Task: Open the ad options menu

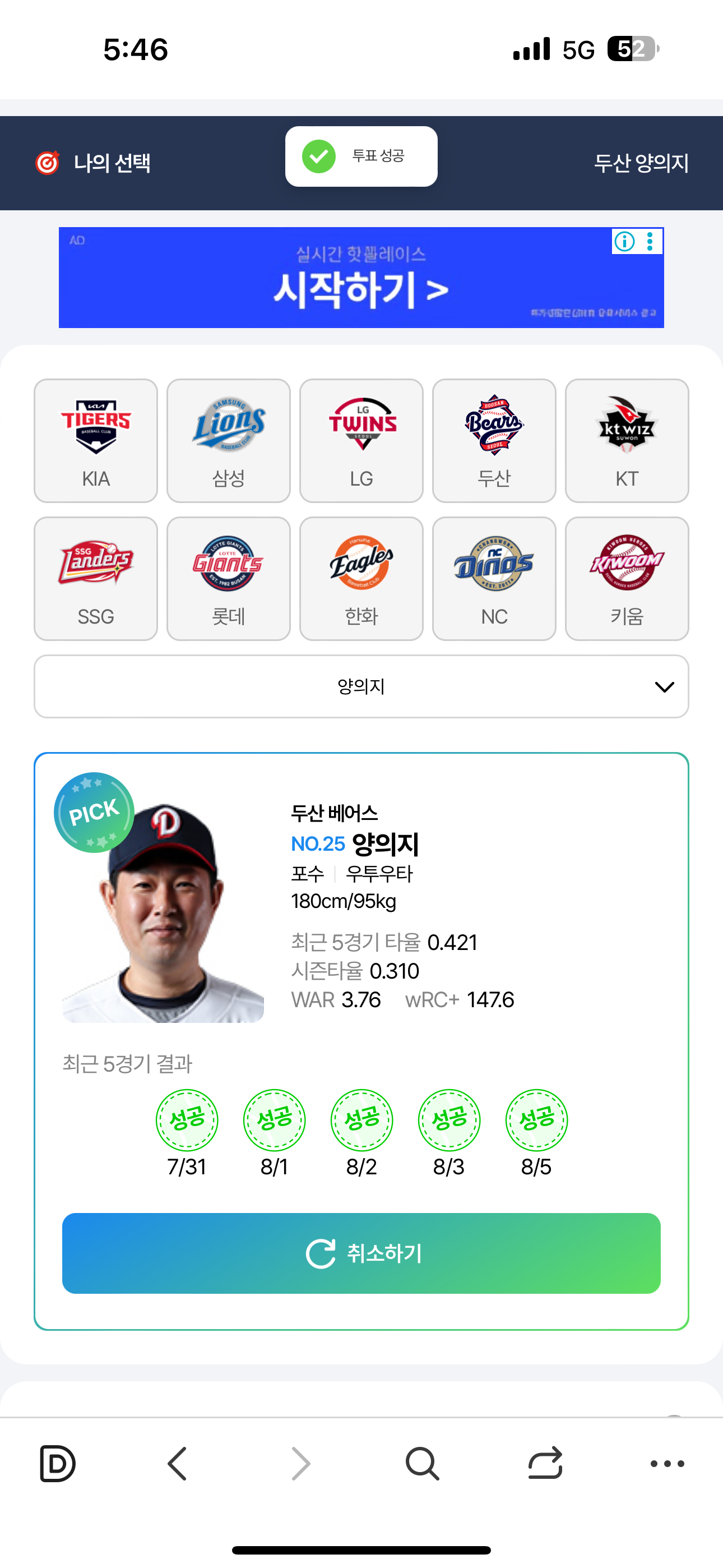Action: click(651, 242)
